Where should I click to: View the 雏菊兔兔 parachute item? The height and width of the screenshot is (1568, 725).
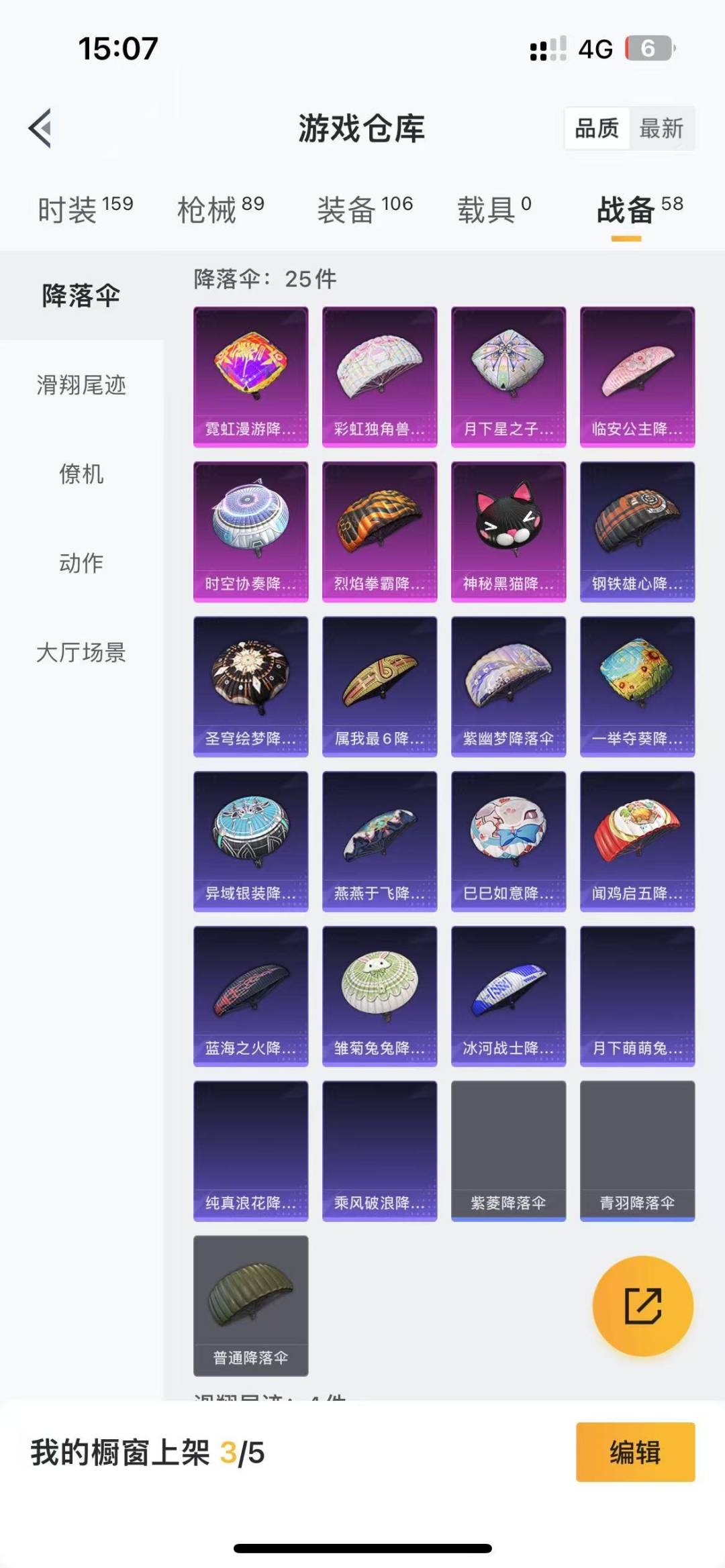tap(379, 996)
